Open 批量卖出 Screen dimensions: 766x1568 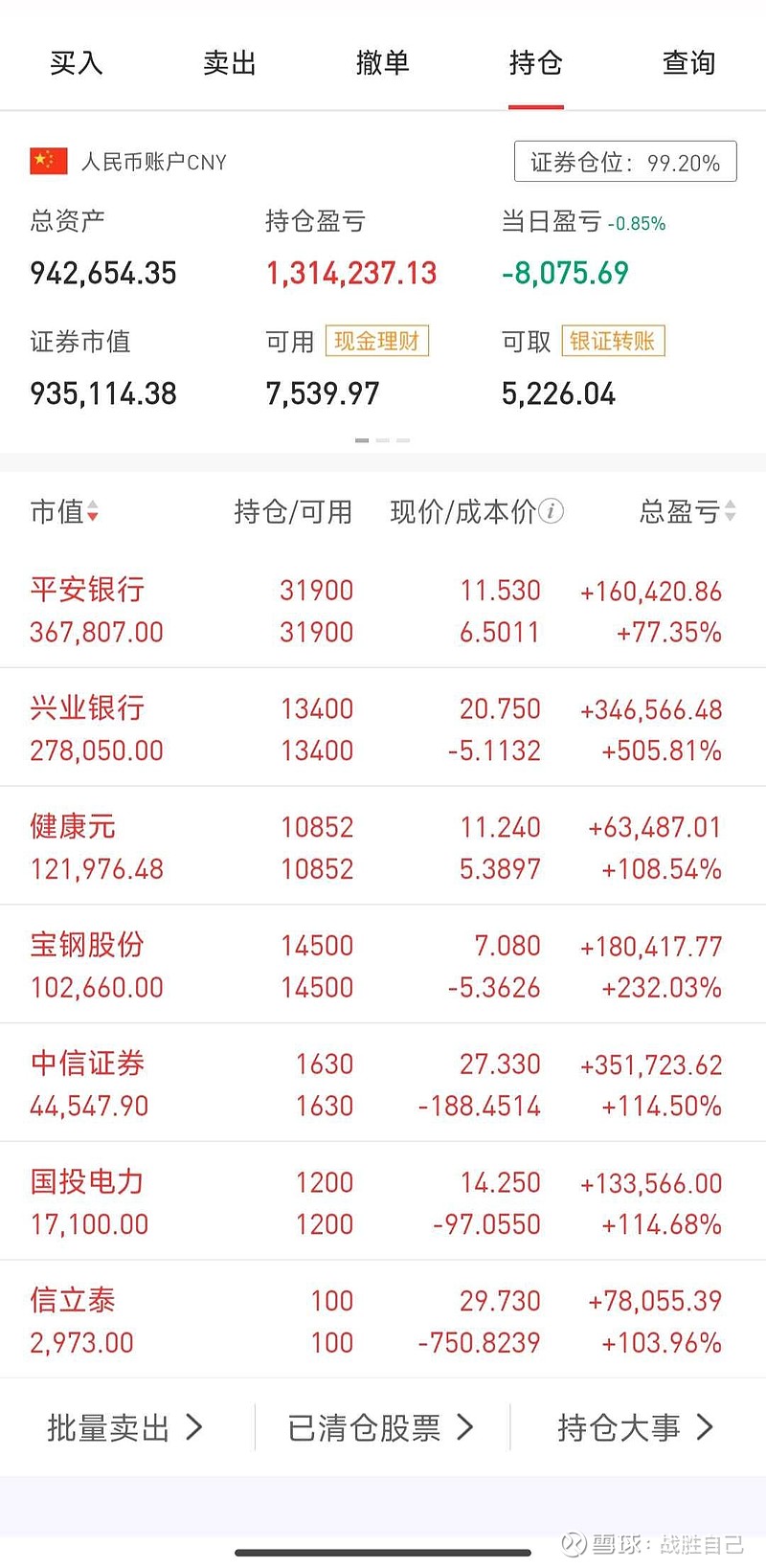point(125,1427)
